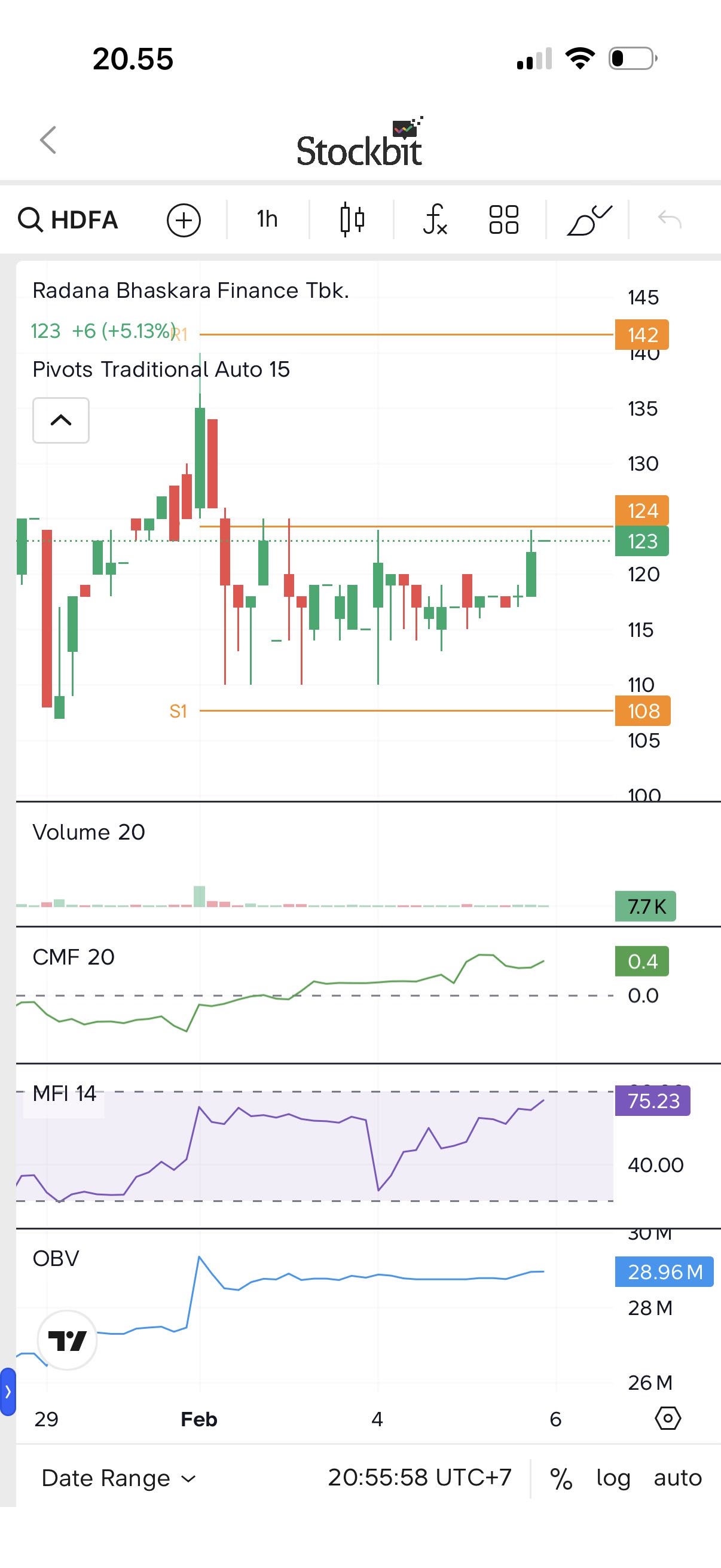
Task: Expand the blue side panel arrow
Action: point(8,1392)
